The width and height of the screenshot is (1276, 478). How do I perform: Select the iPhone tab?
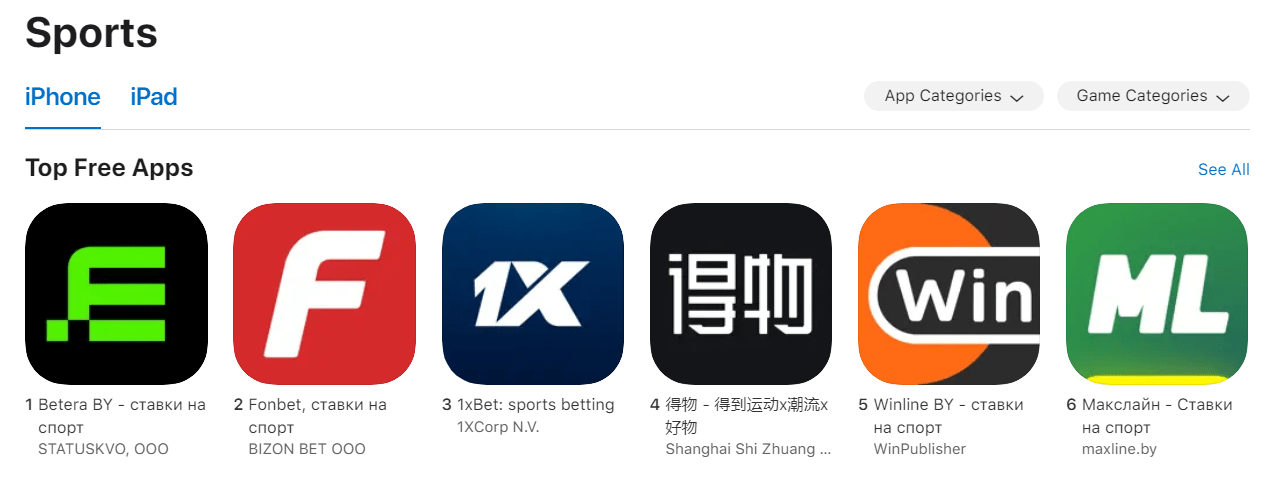click(62, 97)
